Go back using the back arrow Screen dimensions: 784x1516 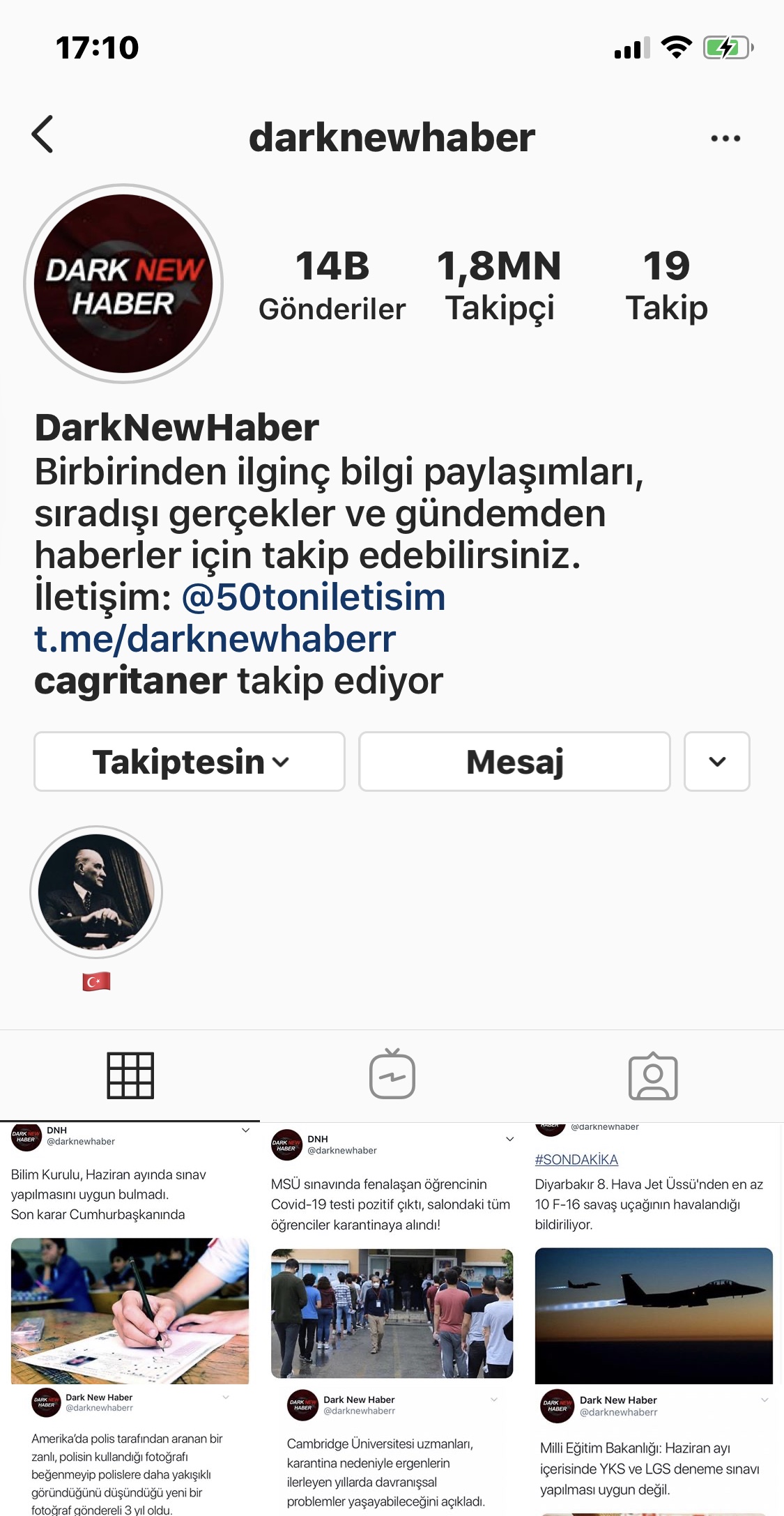pos(43,134)
